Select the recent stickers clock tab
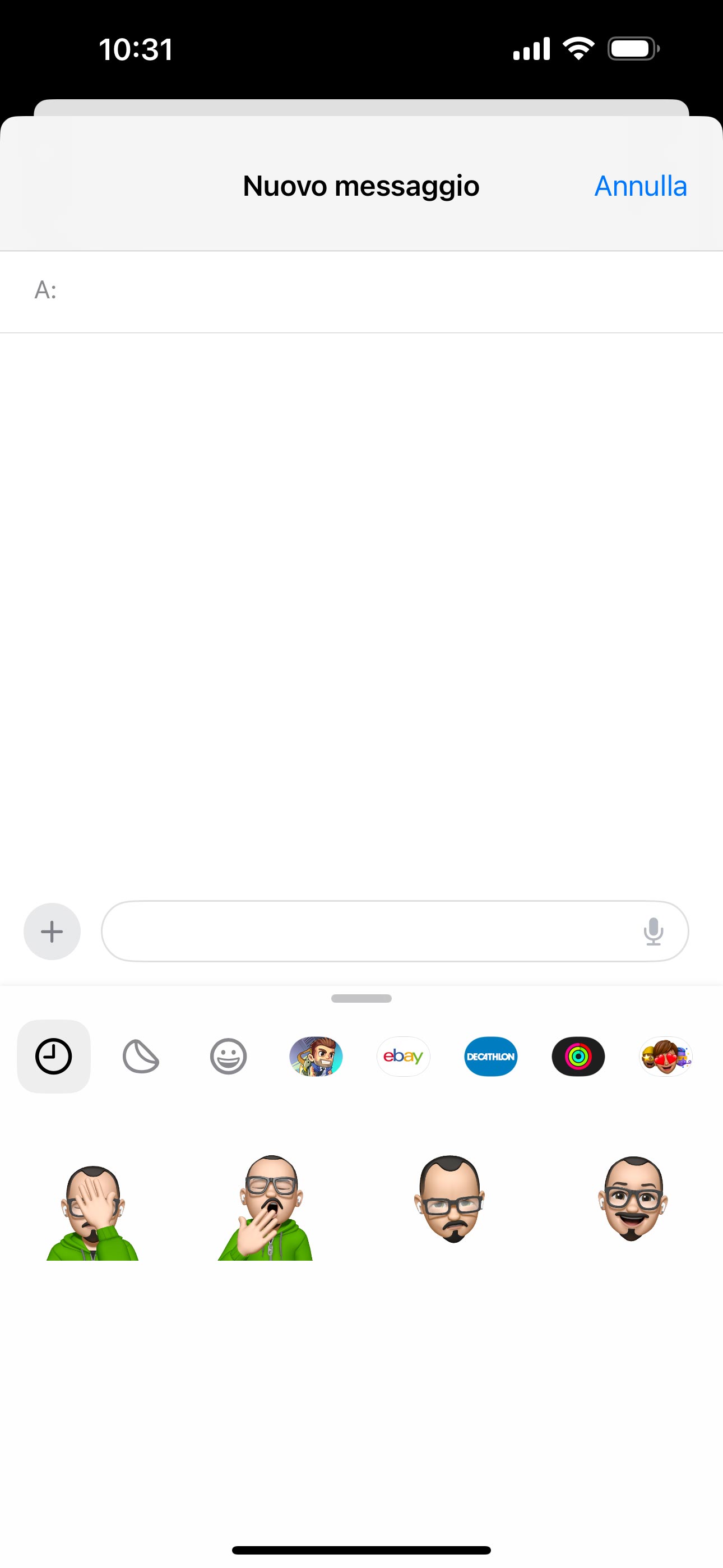This screenshot has height=1568, width=723. (x=54, y=1056)
